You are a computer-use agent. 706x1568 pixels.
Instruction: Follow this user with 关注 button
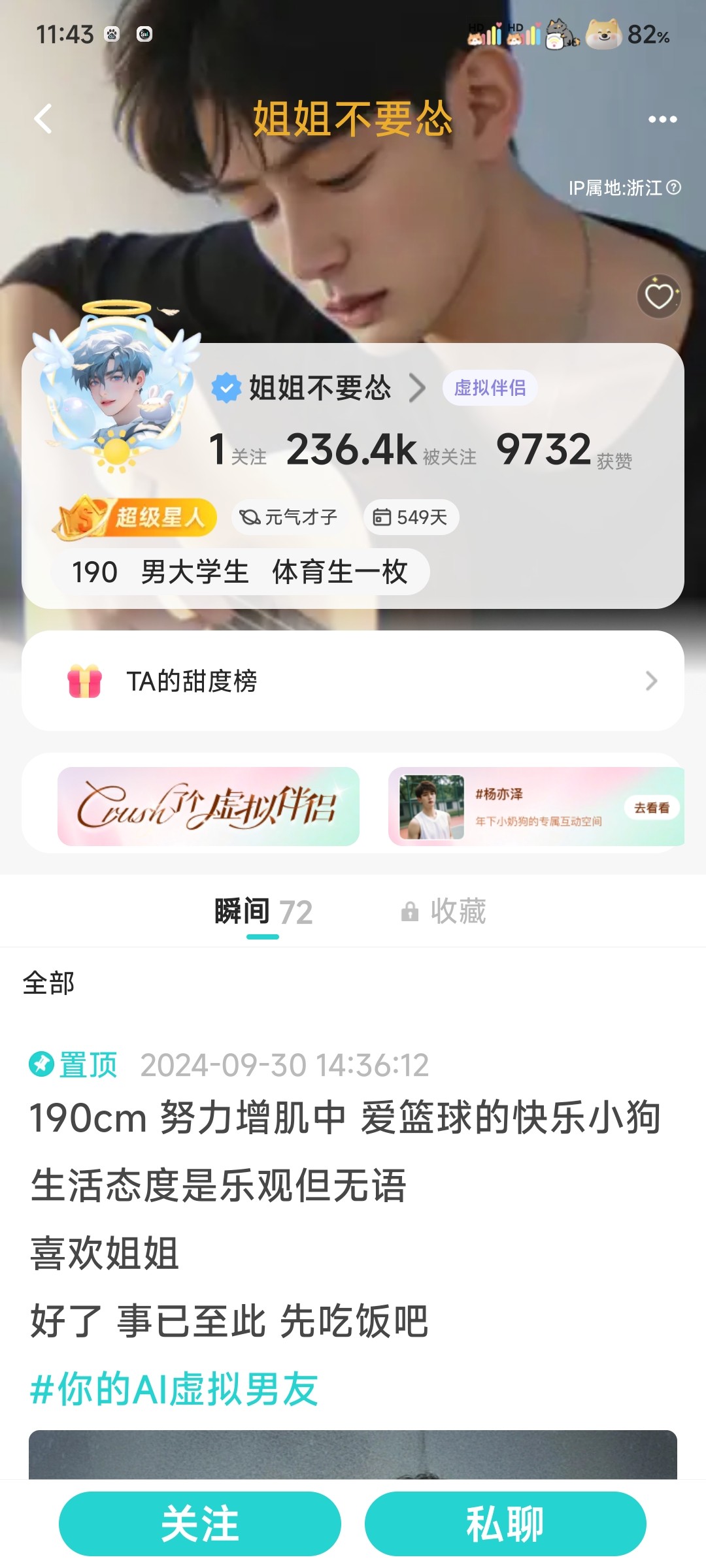click(200, 1524)
